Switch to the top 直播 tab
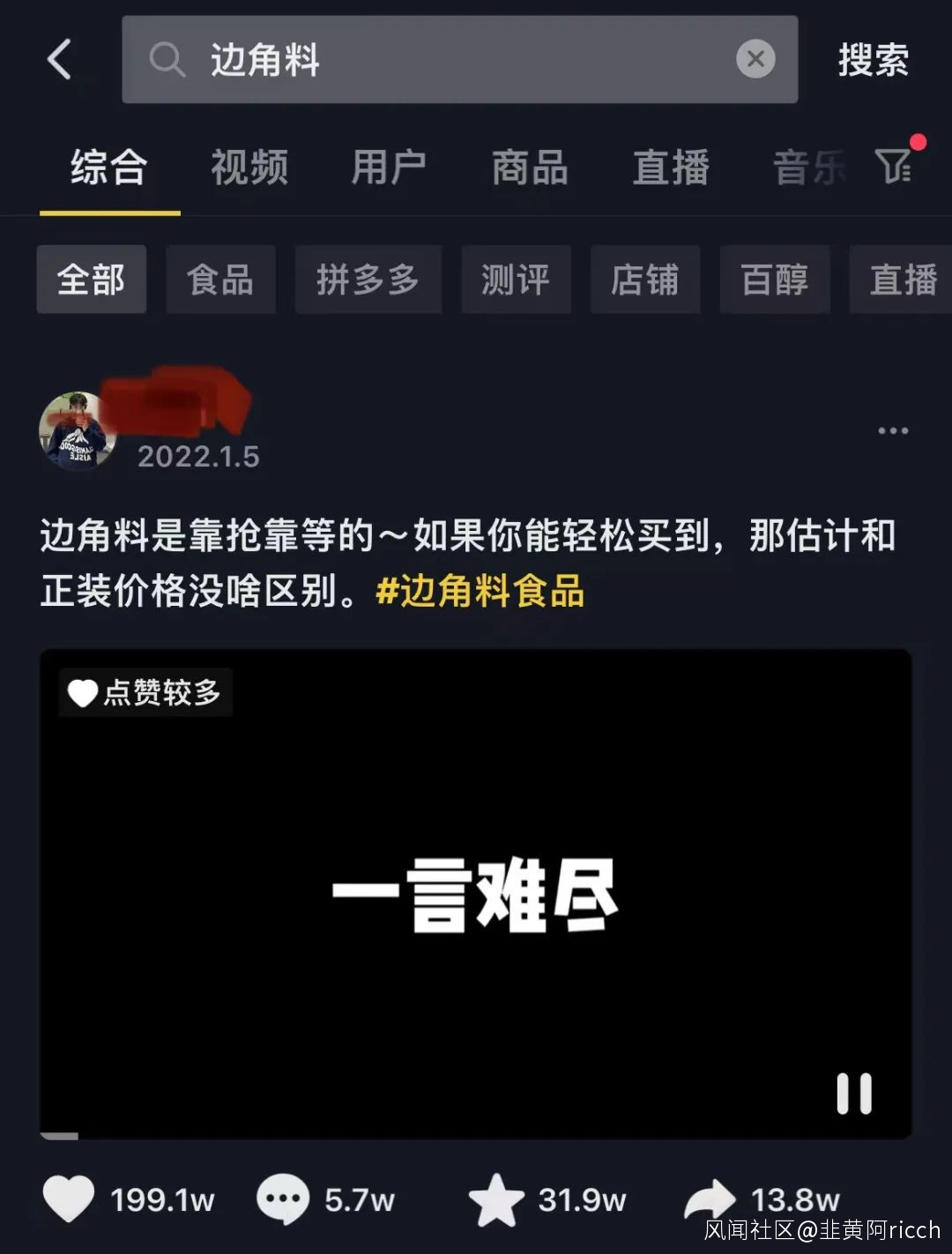The height and width of the screenshot is (1254, 952). pos(671,168)
